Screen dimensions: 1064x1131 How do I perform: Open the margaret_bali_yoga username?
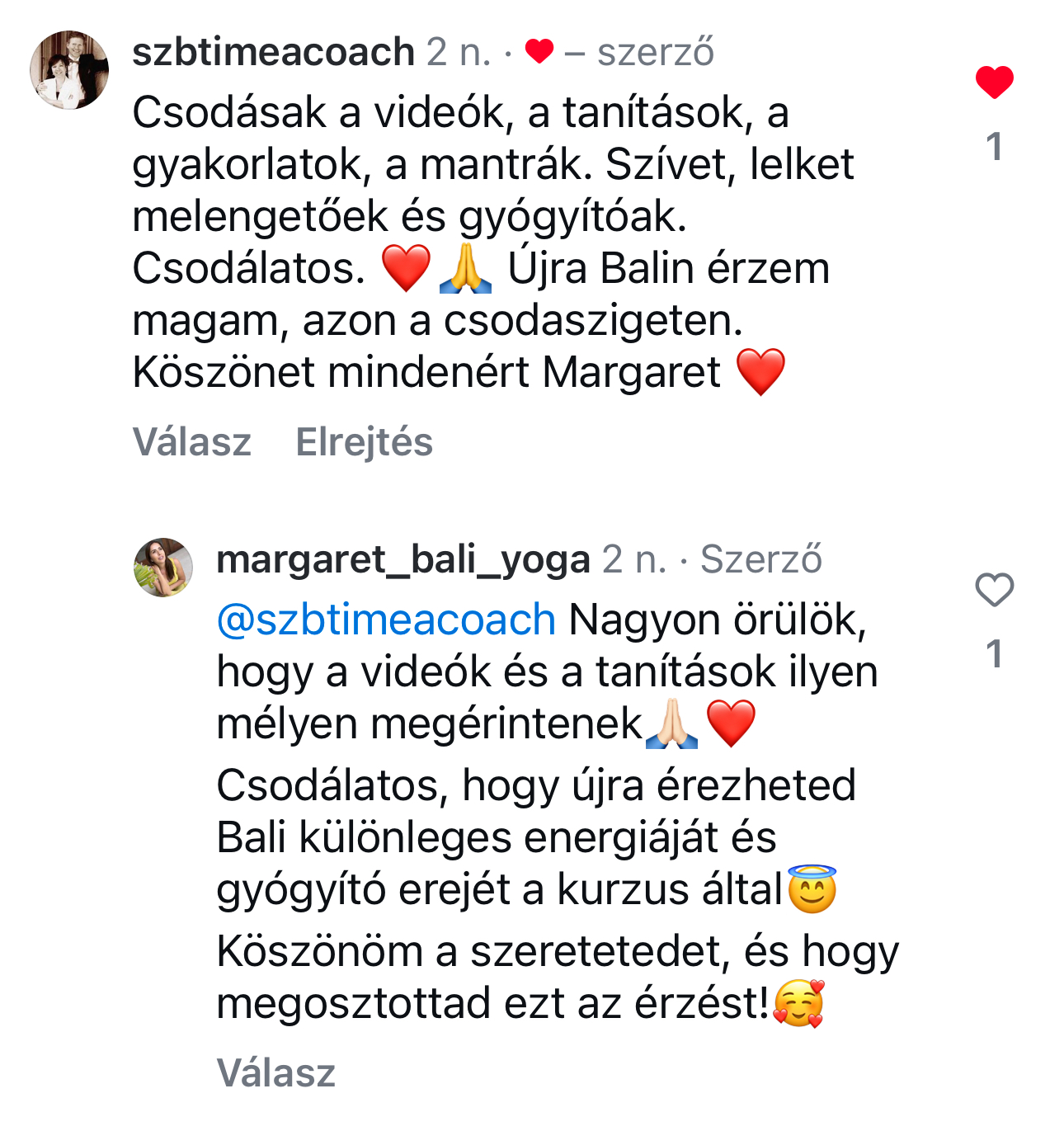tap(403, 560)
